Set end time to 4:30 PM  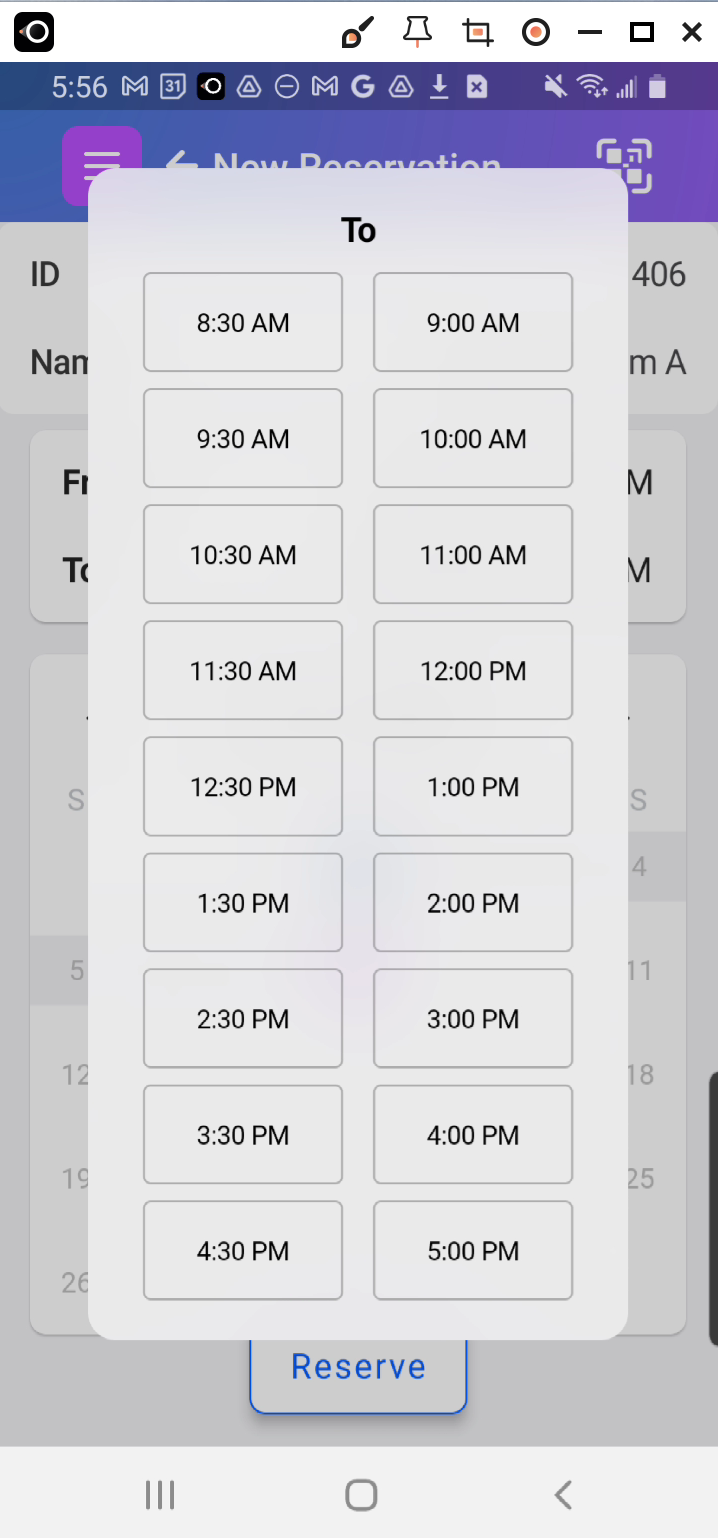[243, 1250]
